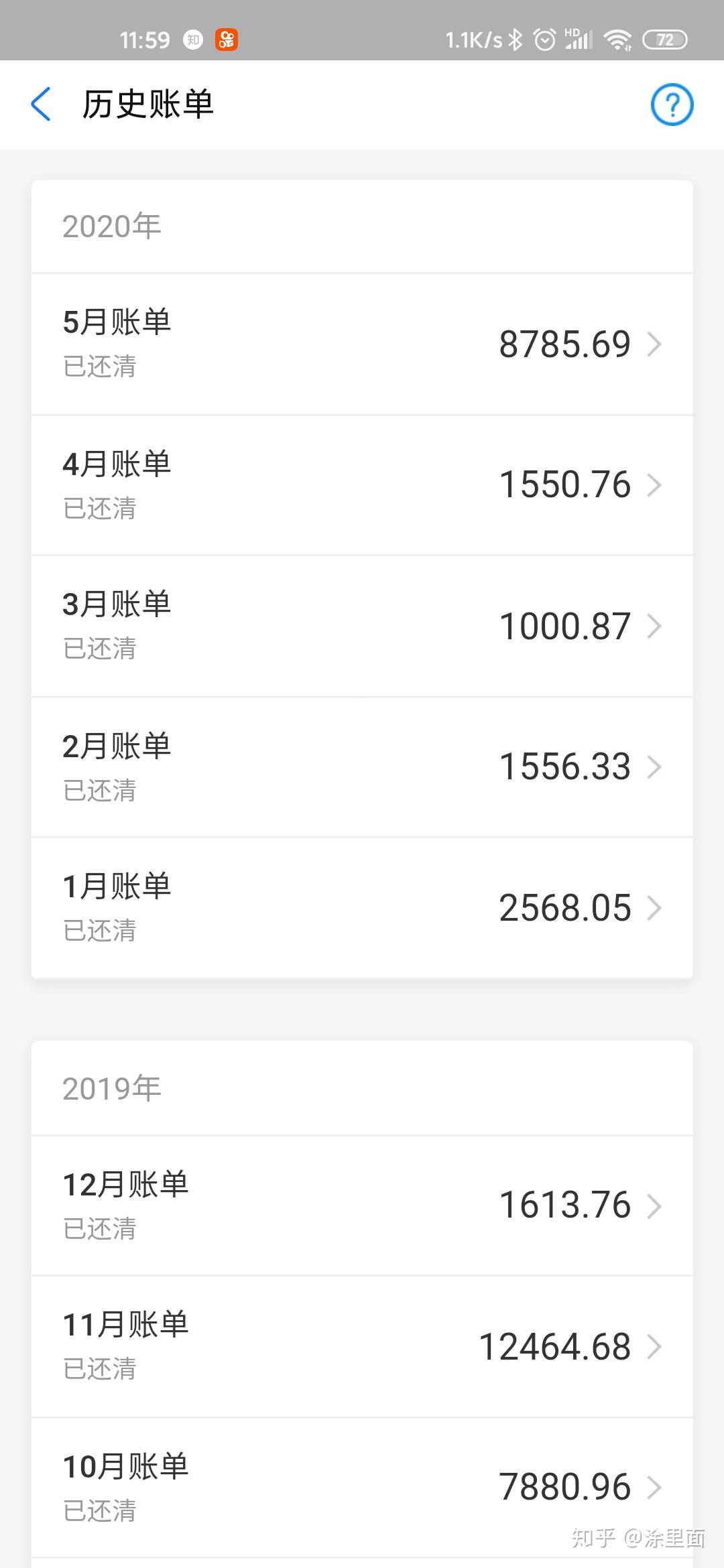Open the 2019年 12月账单

click(x=362, y=1205)
